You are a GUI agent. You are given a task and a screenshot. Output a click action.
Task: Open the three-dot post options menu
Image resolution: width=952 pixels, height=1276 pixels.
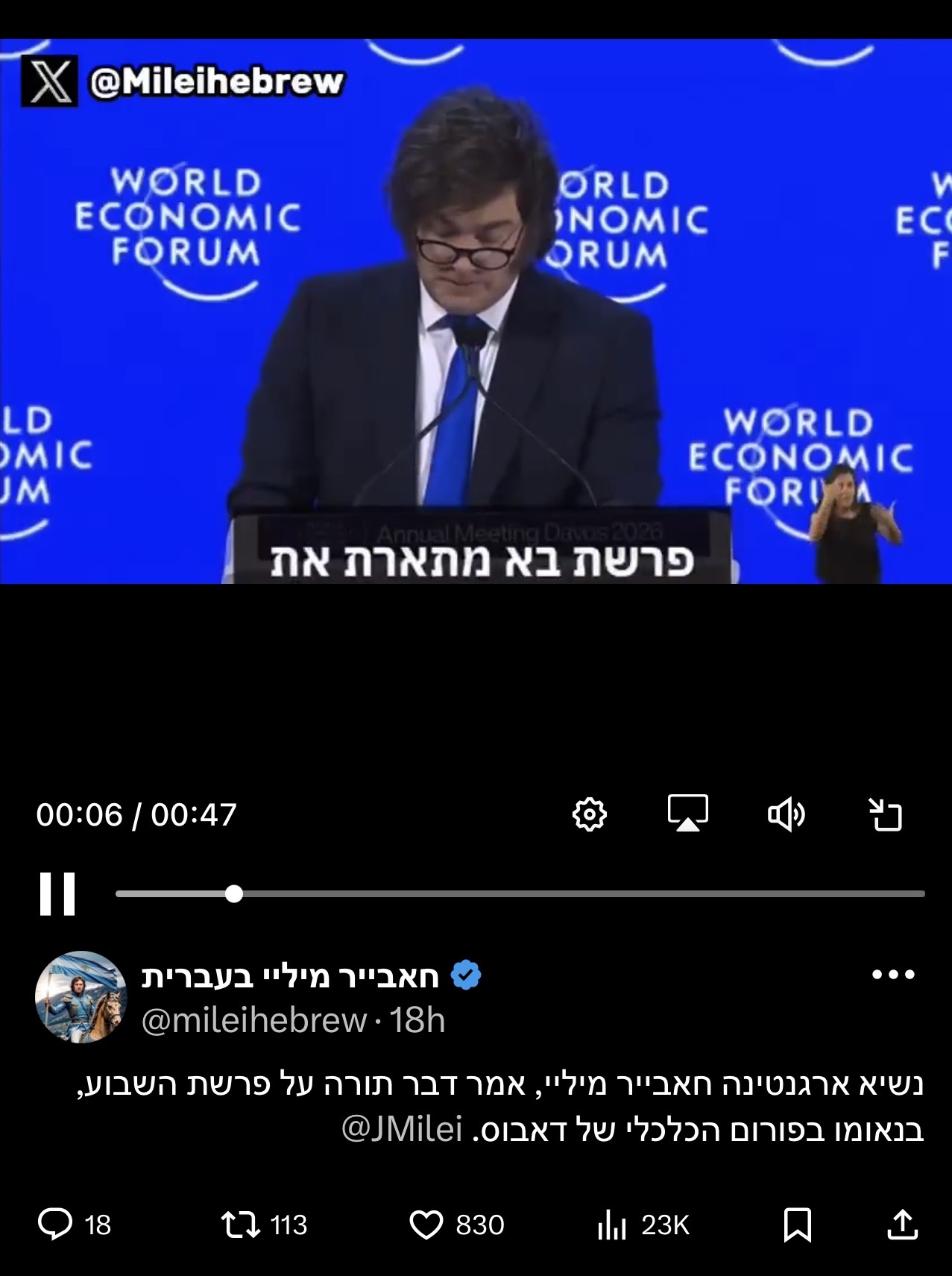pos(893,974)
